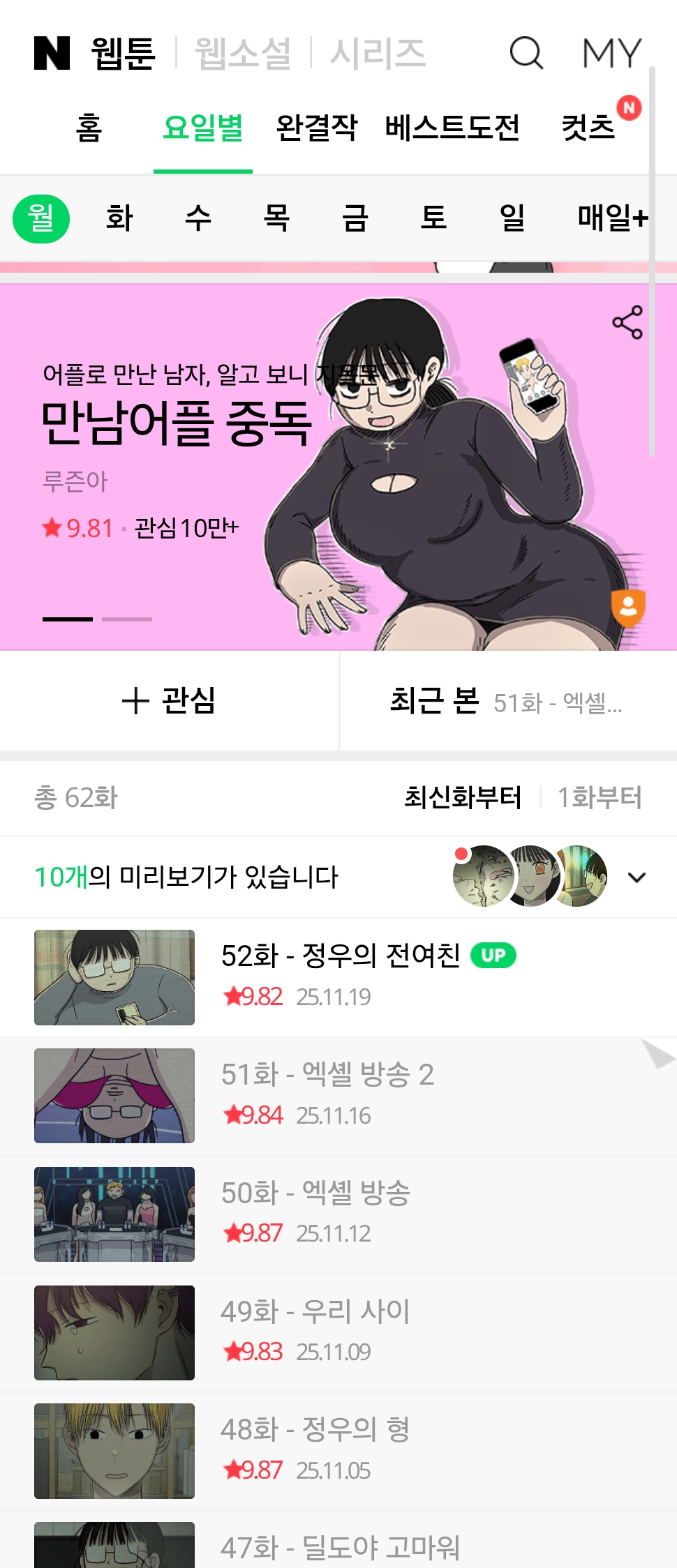The image size is (677, 1568).
Task: Open the 컷츠 tab
Action: click(x=588, y=128)
